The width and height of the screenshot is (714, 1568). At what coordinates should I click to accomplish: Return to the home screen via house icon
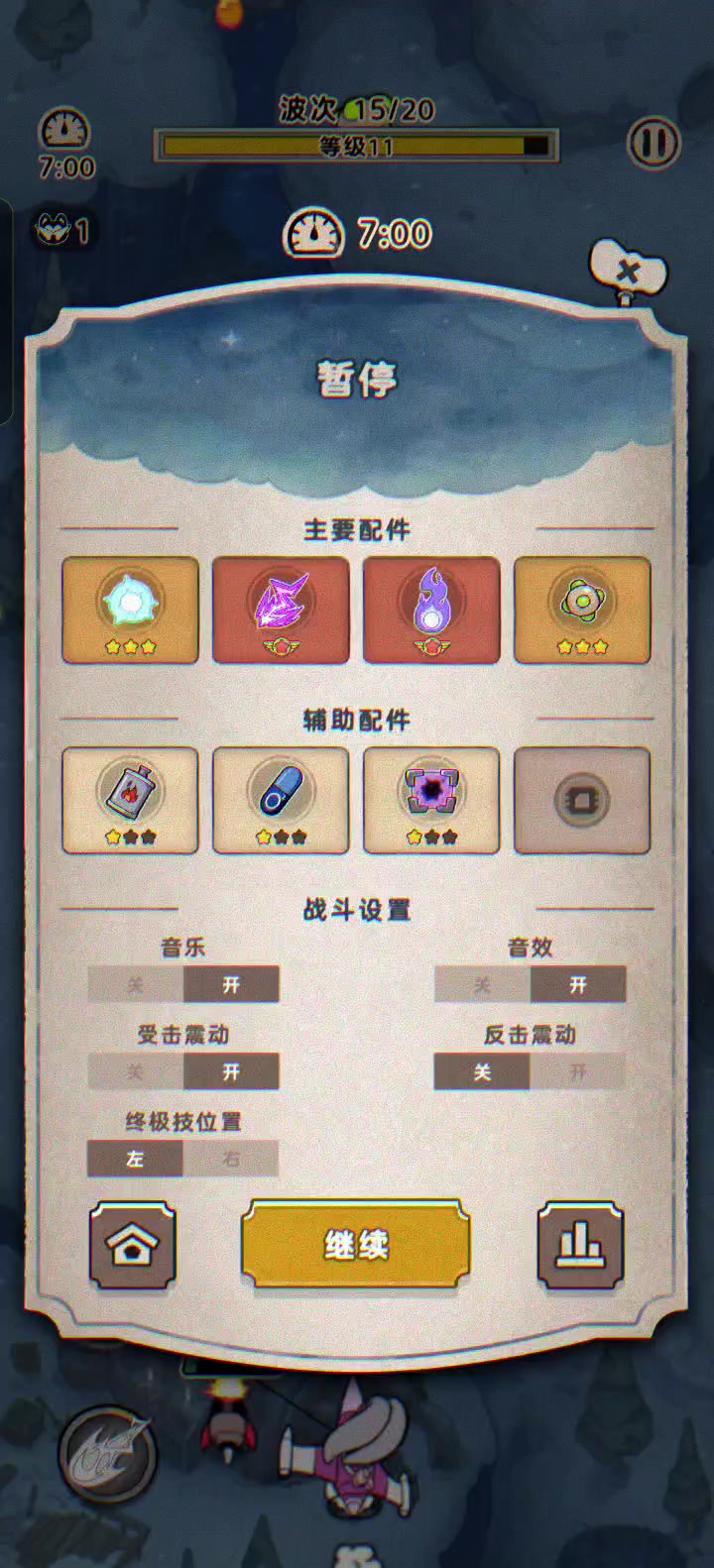[133, 1245]
